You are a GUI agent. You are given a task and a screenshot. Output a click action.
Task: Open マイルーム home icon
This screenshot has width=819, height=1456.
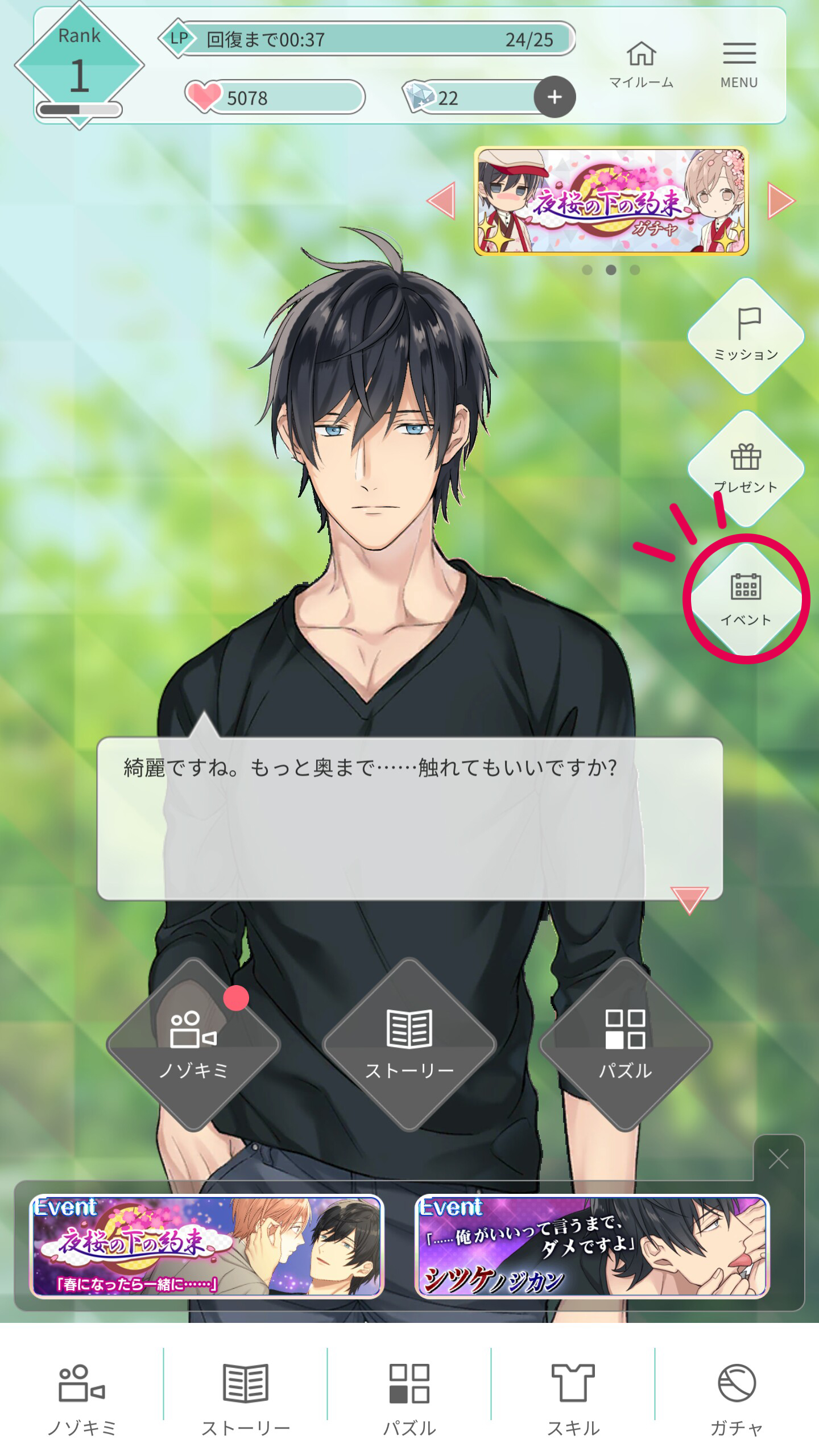click(x=641, y=64)
